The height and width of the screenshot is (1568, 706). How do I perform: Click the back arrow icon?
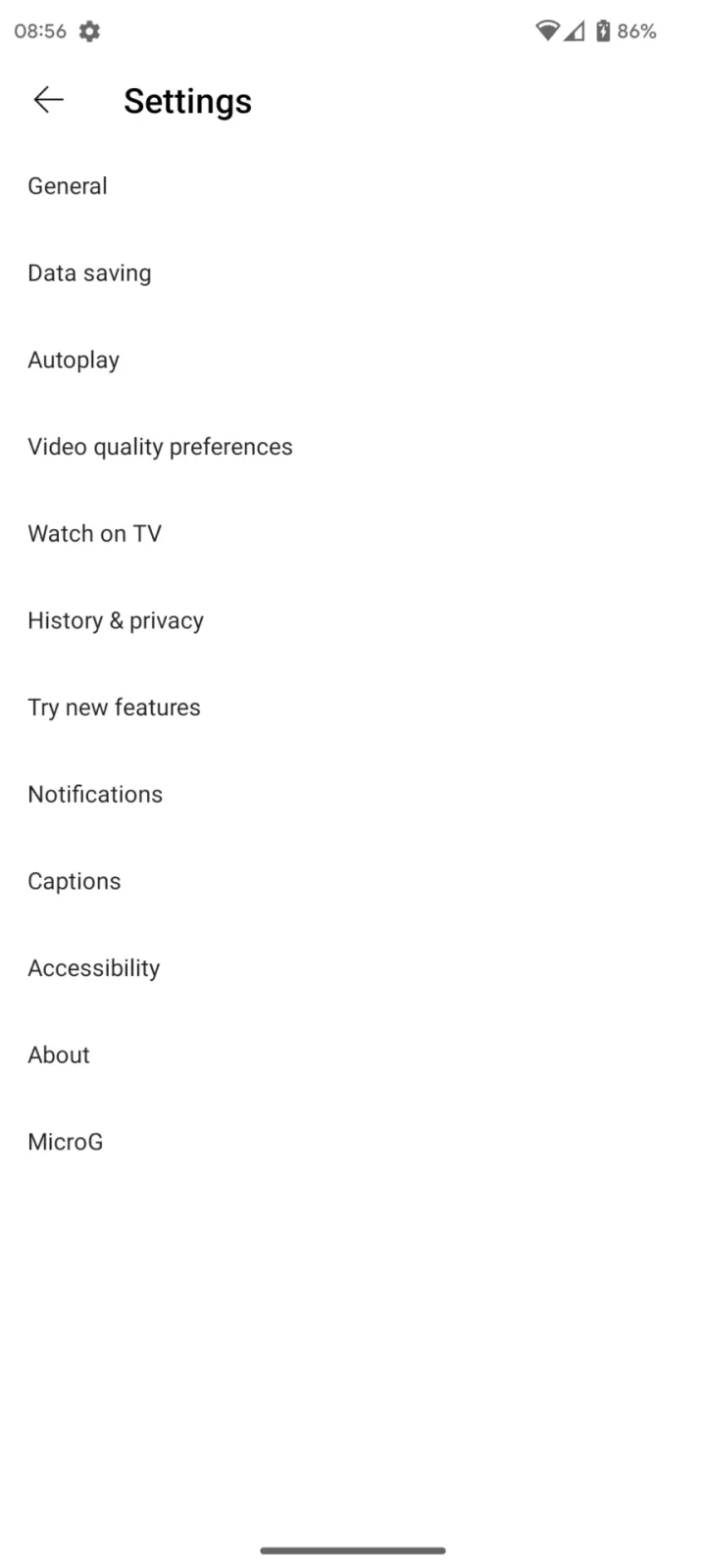47,99
